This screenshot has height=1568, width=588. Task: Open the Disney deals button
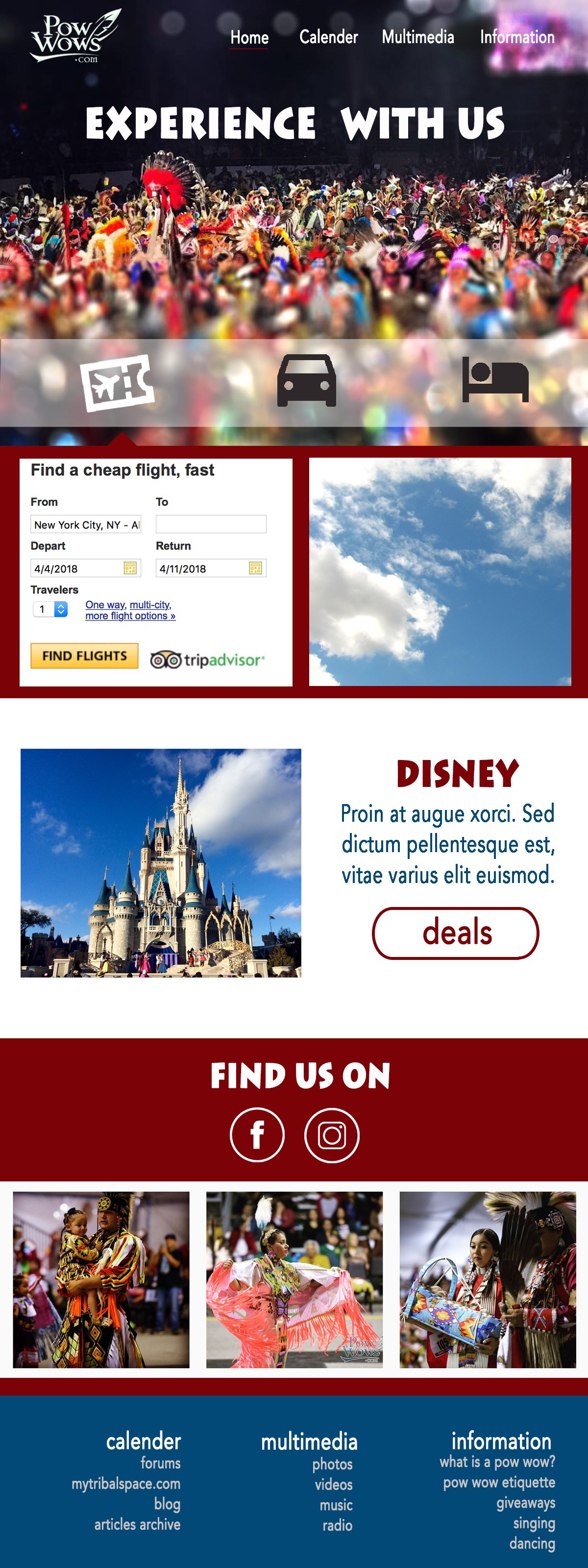point(455,932)
